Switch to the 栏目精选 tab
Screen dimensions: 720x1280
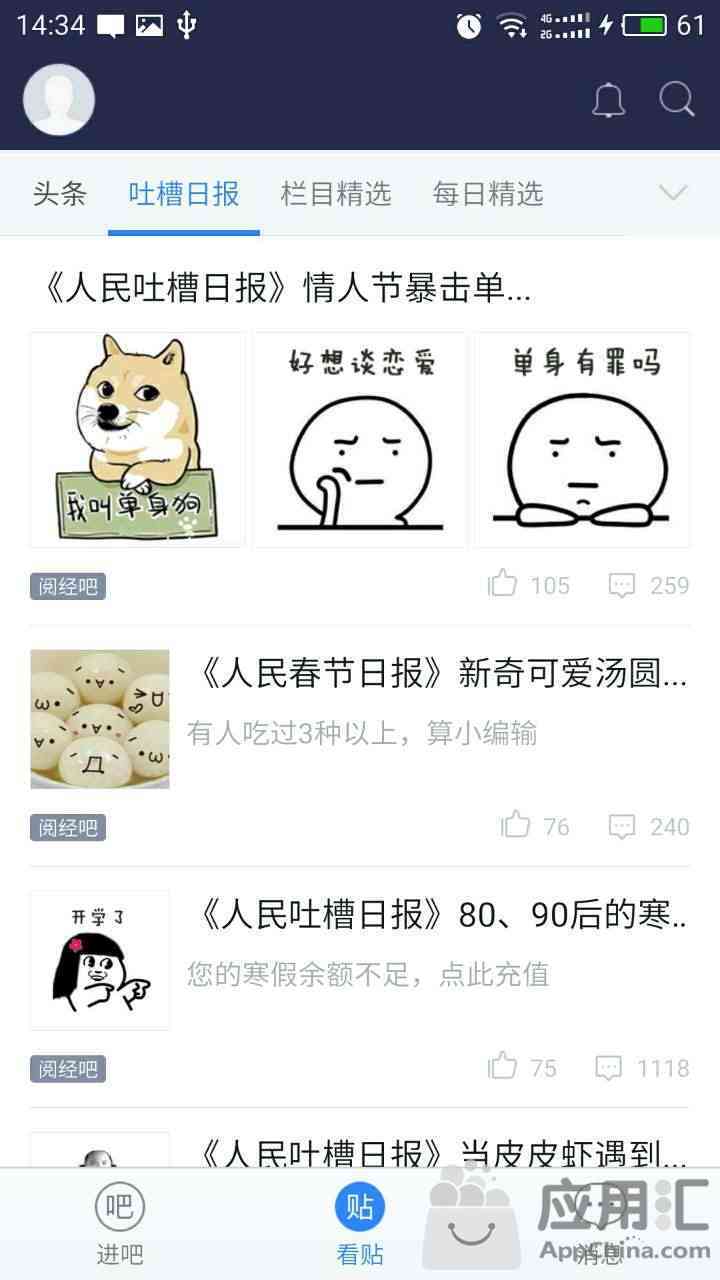pyautogui.click(x=335, y=193)
